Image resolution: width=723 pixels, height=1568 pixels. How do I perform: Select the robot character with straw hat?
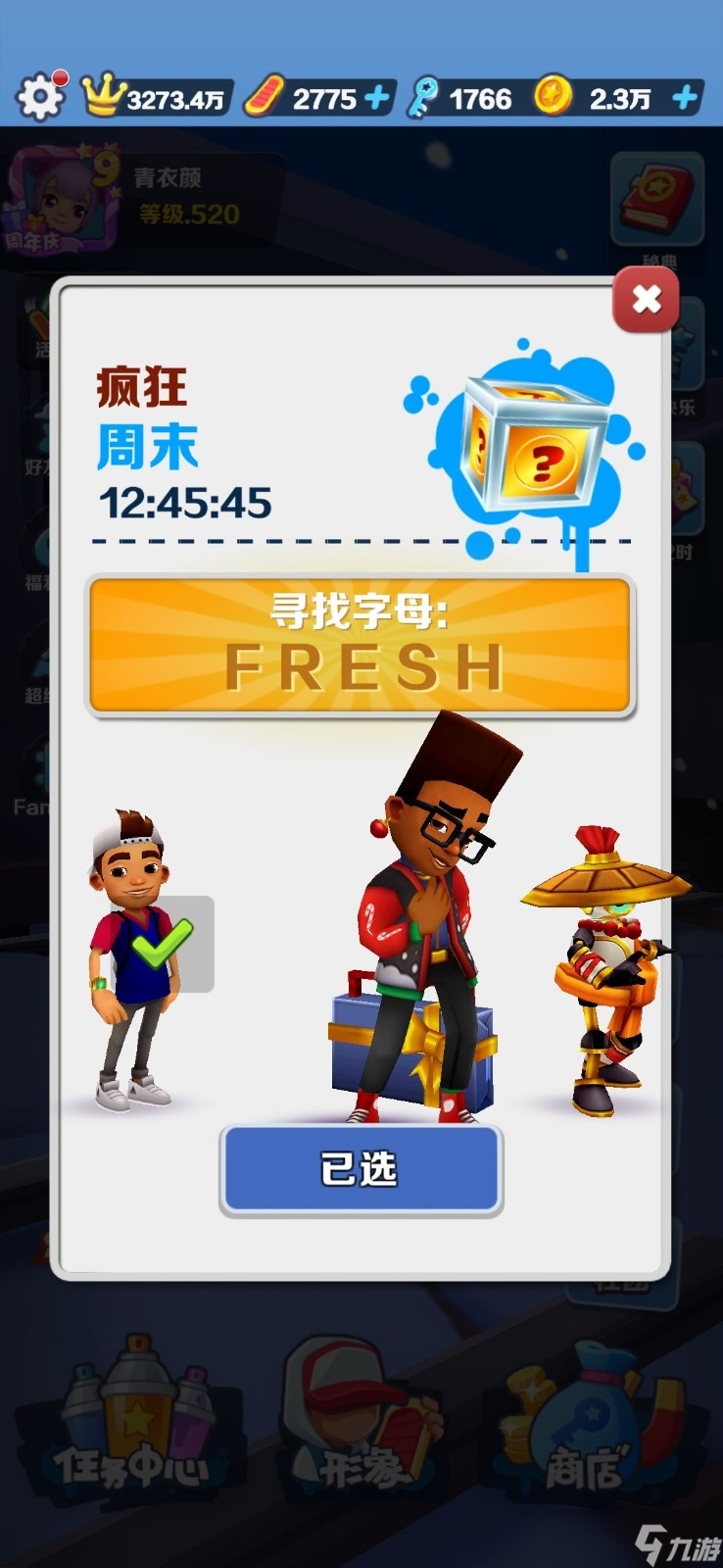pos(602,970)
